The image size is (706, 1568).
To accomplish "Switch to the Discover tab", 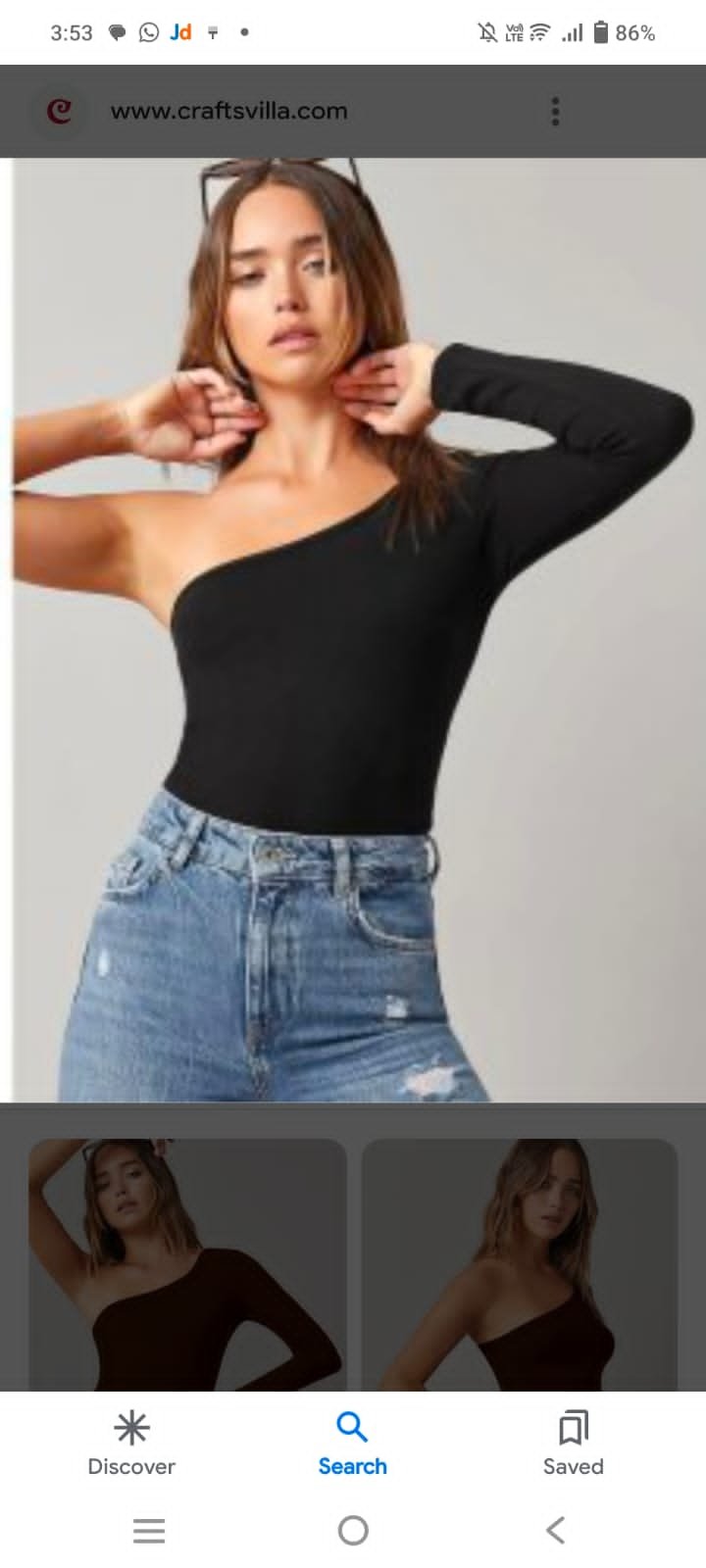I will point(131,1444).
